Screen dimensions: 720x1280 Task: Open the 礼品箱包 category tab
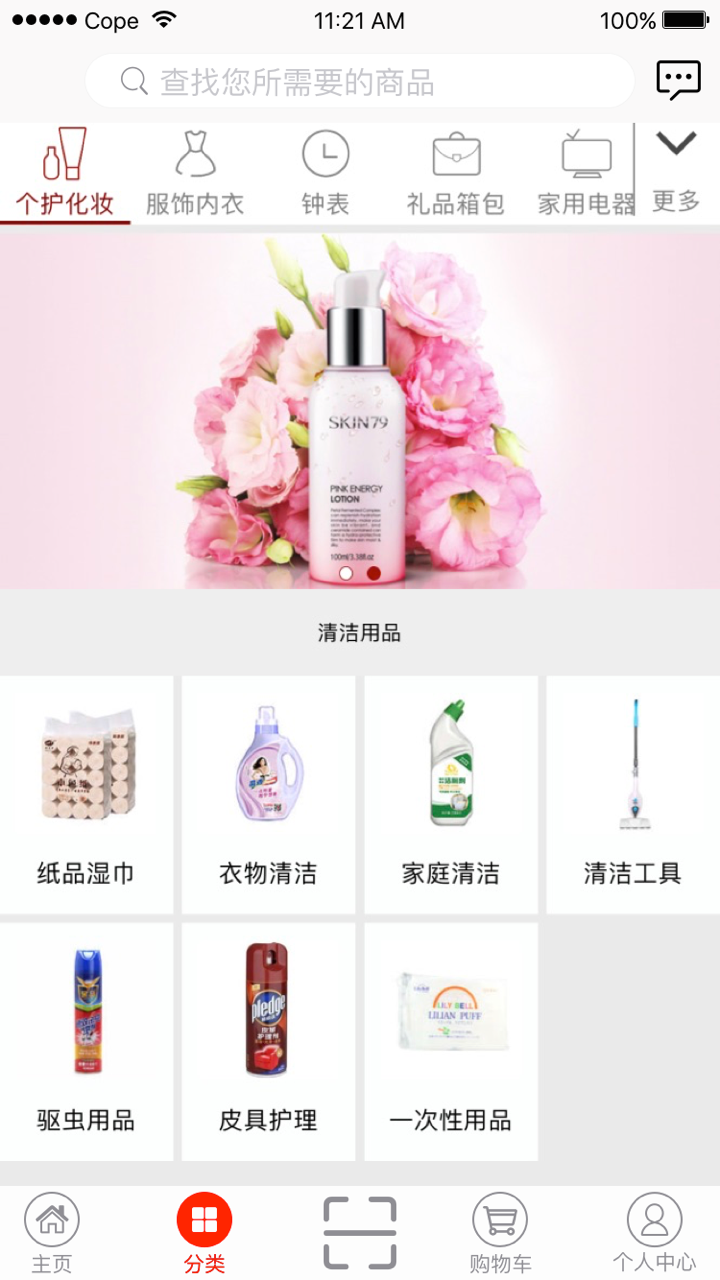(x=456, y=174)
